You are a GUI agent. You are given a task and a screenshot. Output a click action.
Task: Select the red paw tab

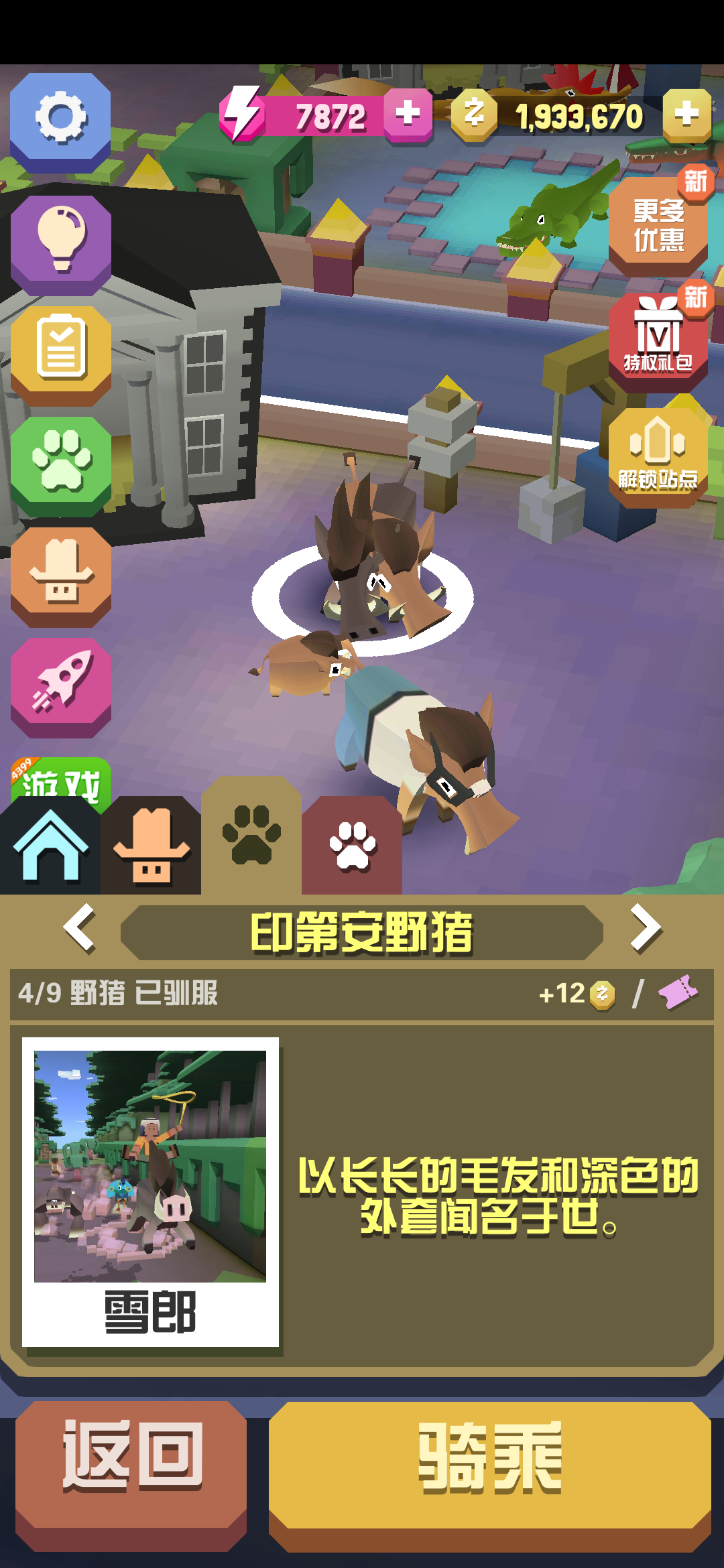point(352,846)
